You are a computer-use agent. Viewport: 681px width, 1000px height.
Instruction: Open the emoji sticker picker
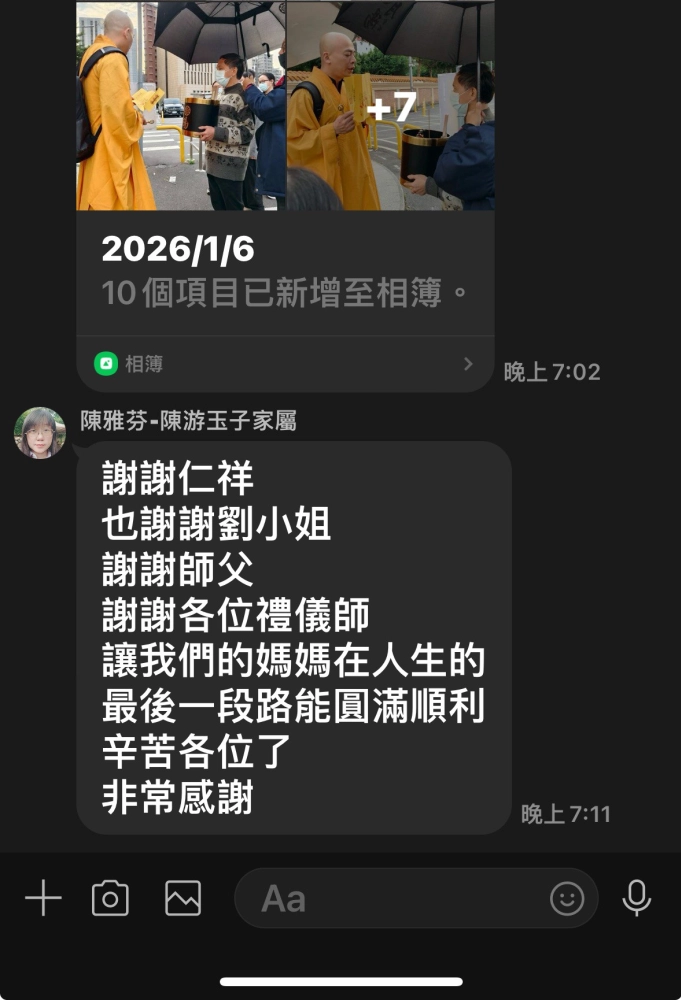pos(567,898)
